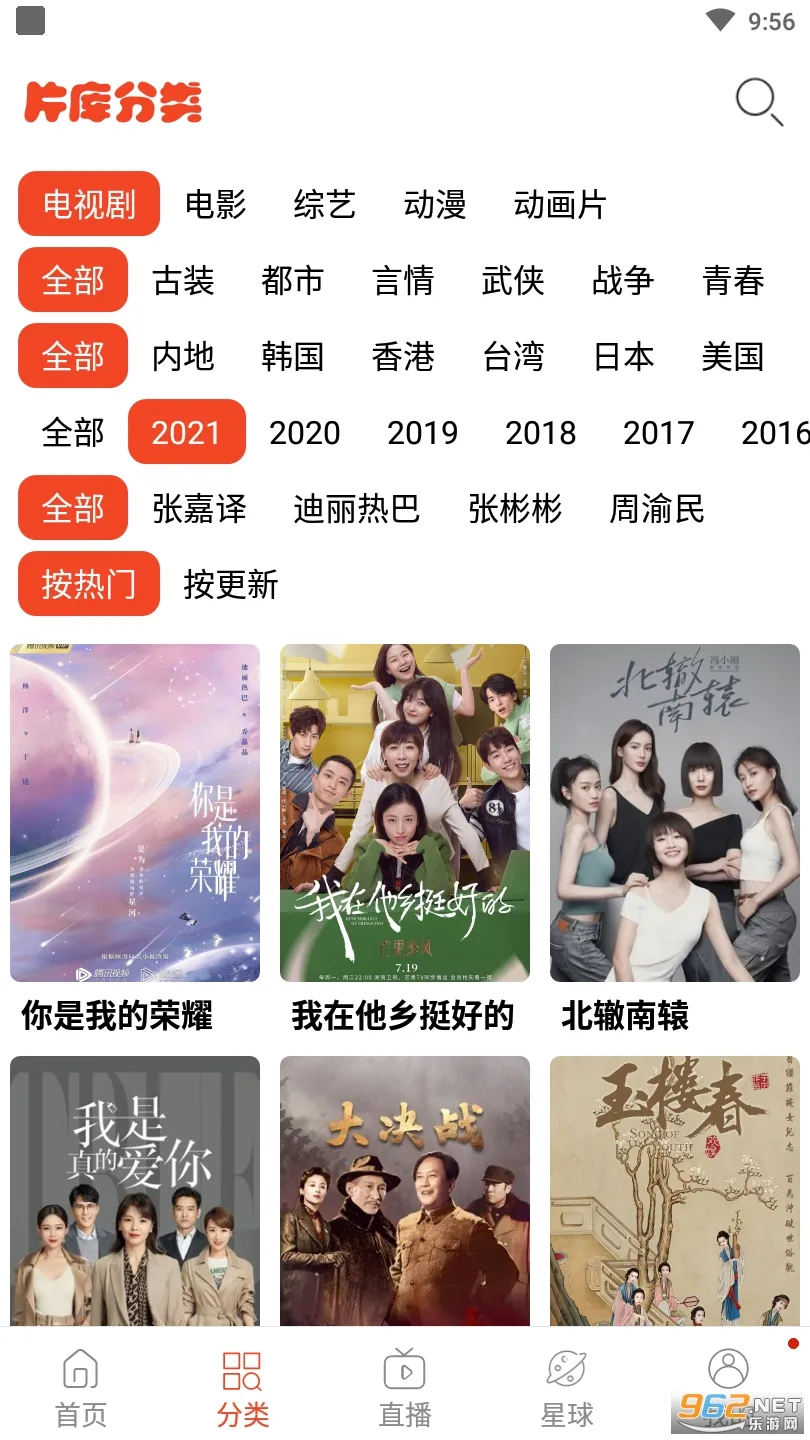Switch to the 直播 tab

coord(405,1388)
